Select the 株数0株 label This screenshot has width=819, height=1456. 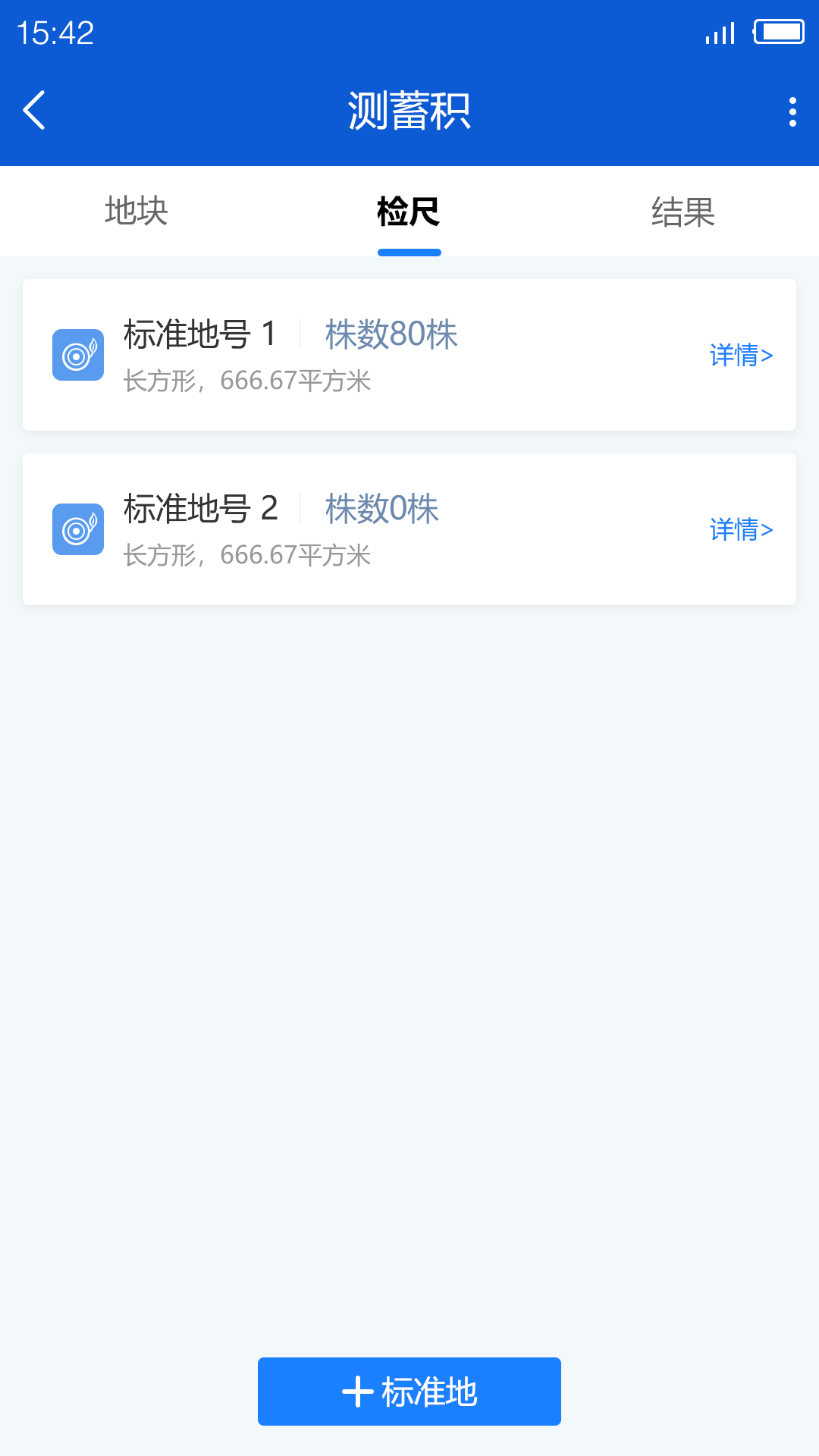[x=381, y=508]
